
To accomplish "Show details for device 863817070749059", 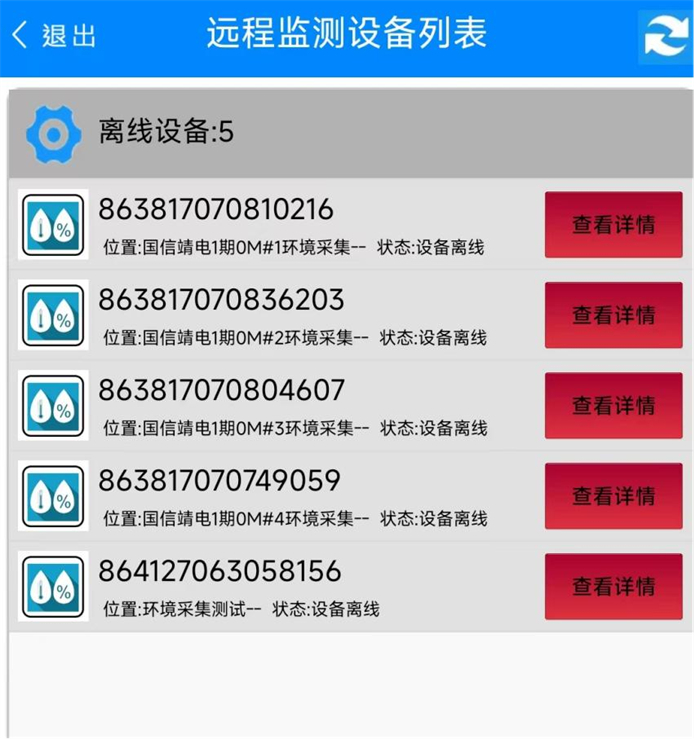I will [613, 496].
